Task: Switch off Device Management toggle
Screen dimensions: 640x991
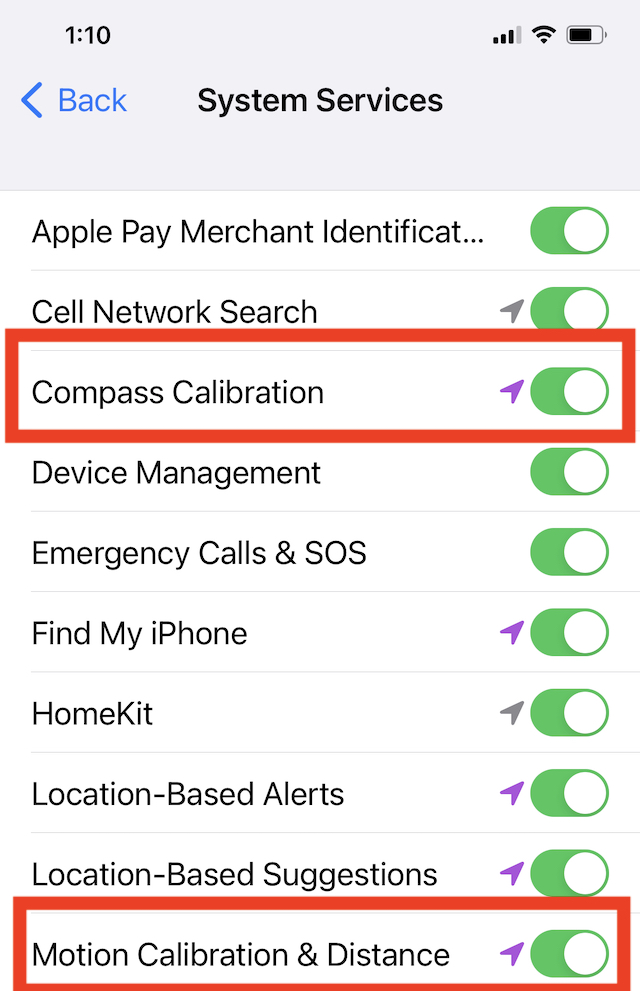Action: click(x=569, y=472)
